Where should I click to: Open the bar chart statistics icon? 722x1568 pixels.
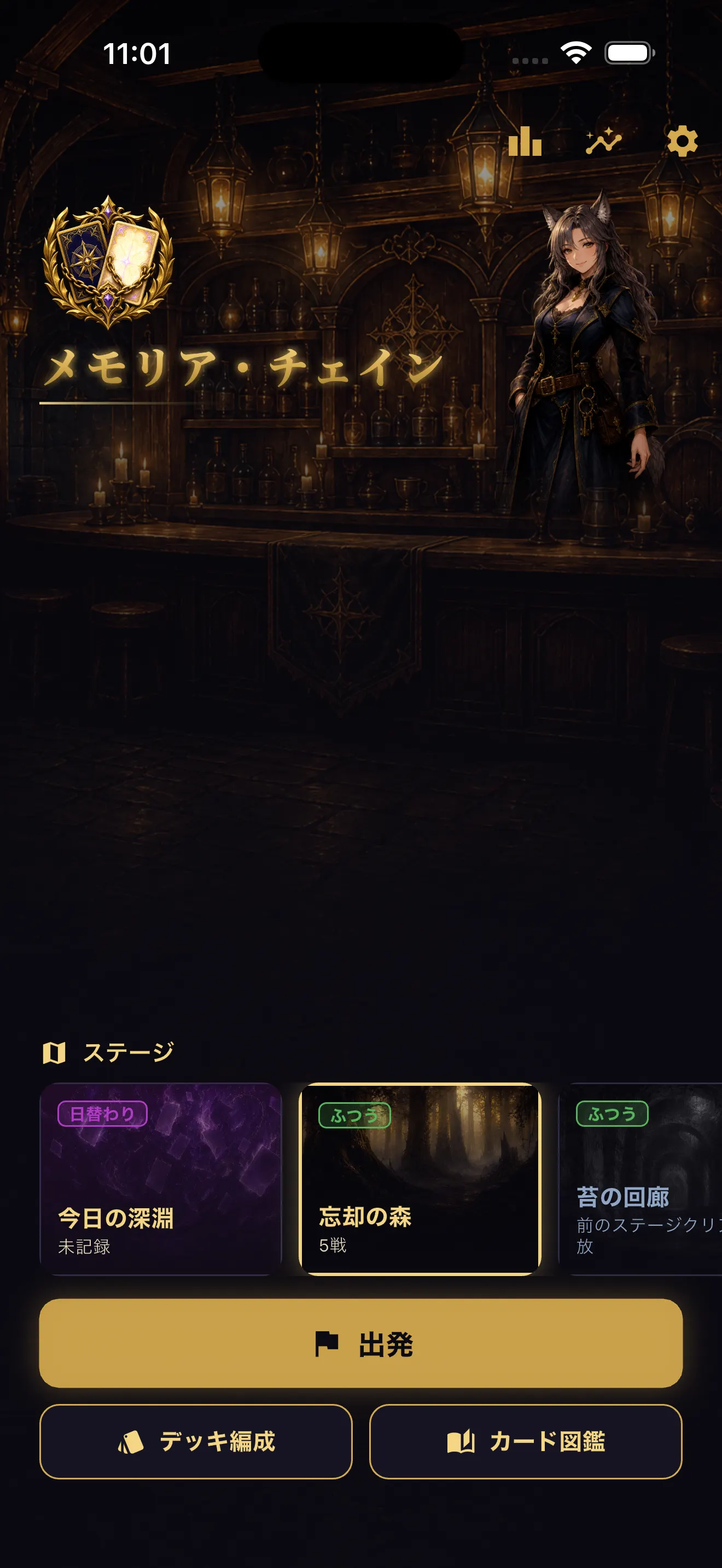click(x=525, y=141)
